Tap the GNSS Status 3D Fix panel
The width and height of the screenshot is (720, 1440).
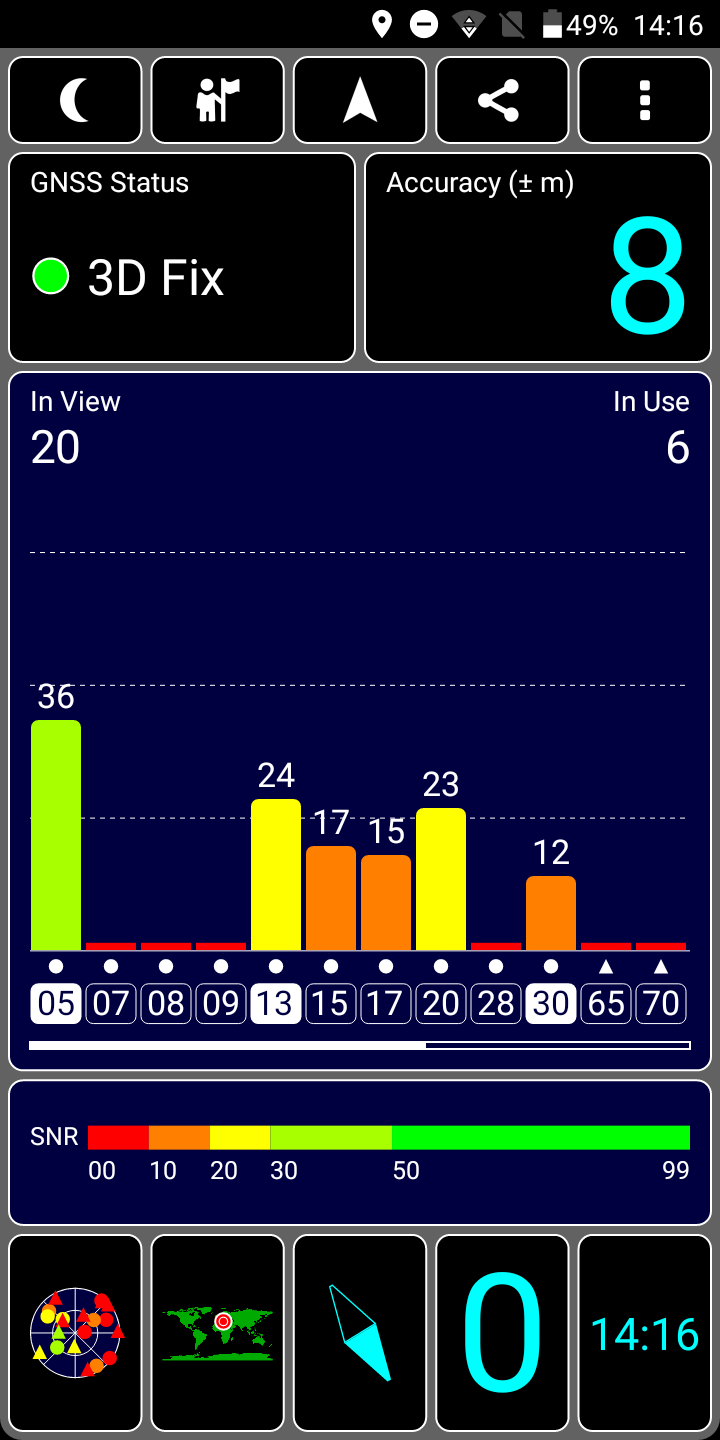point(182,257)
